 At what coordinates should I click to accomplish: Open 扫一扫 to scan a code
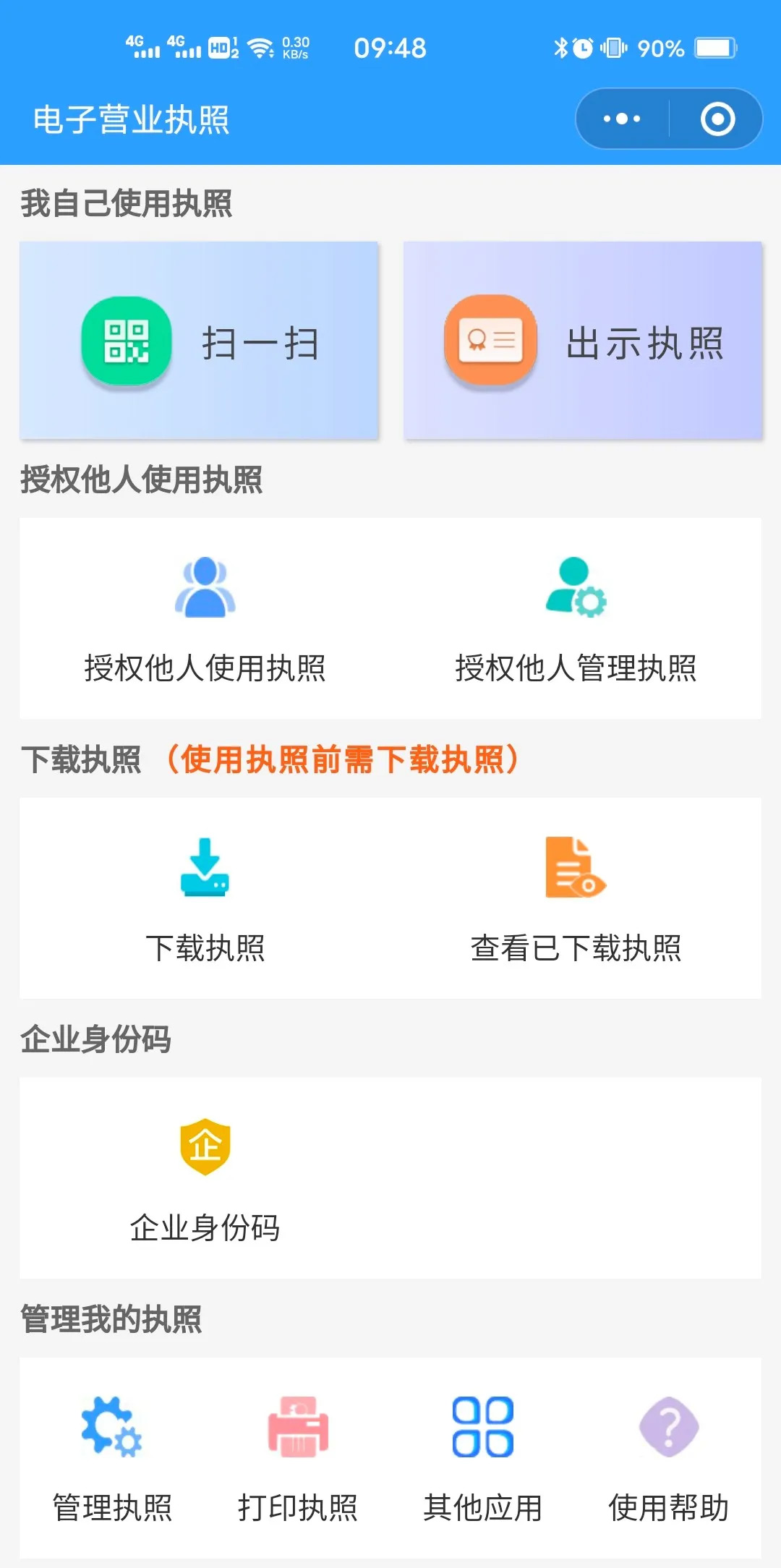pos(199,341)
